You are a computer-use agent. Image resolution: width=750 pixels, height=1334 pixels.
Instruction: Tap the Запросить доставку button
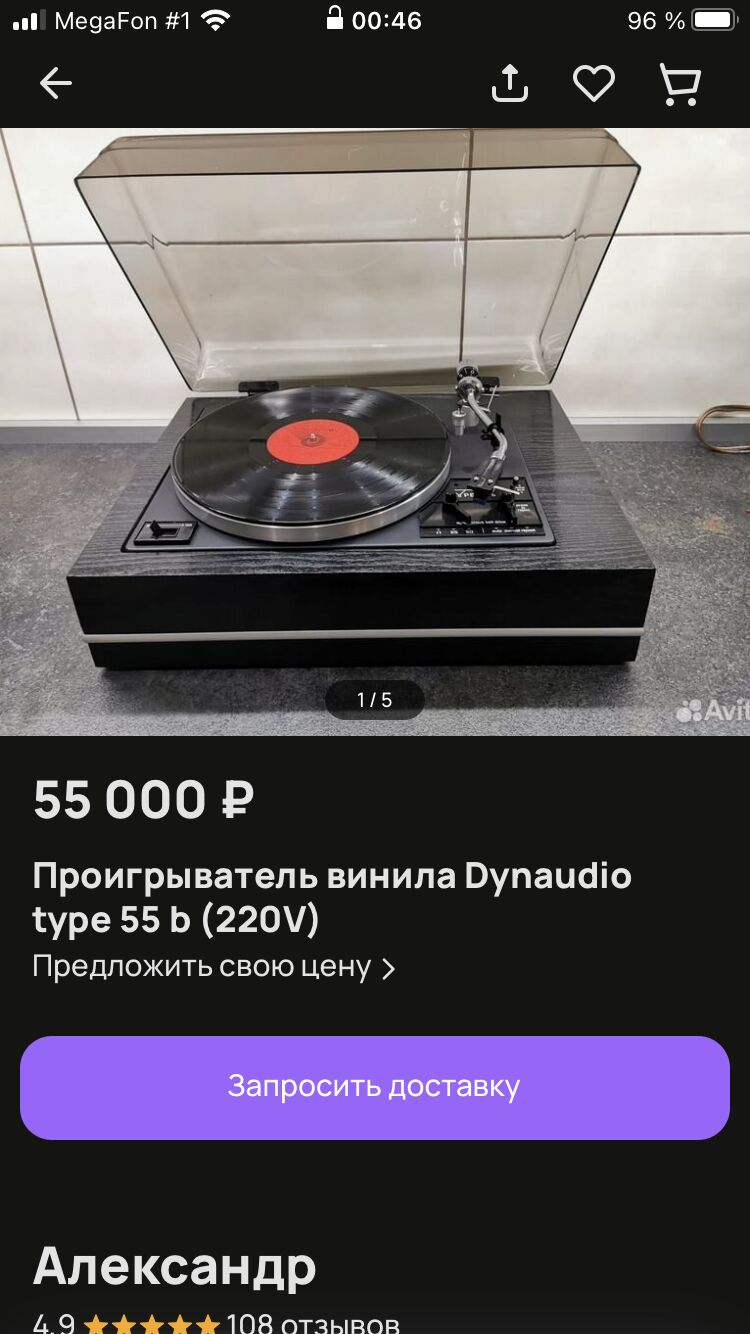click(x=375, y=1087)
